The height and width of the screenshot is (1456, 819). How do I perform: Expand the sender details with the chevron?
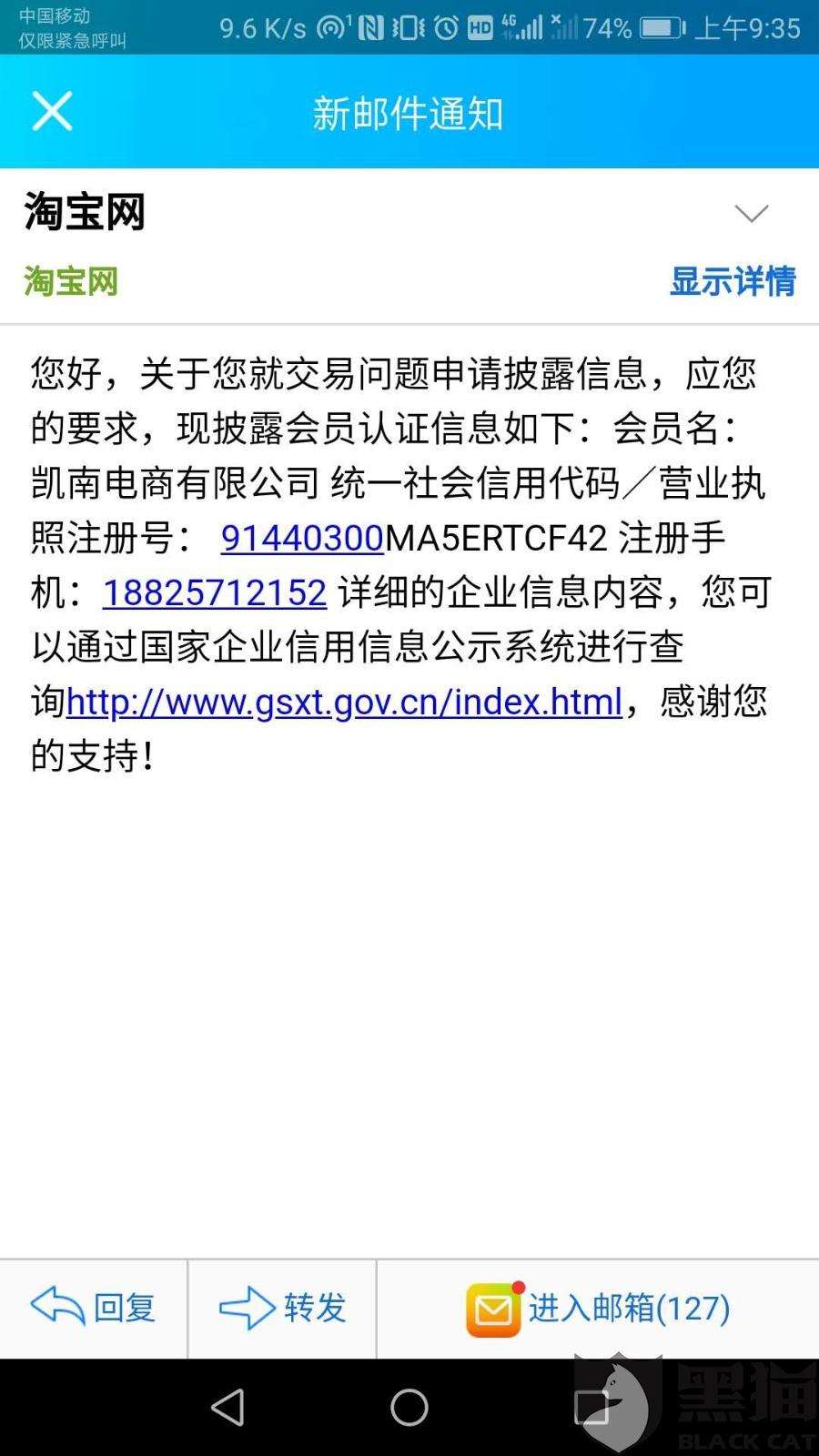751,212
